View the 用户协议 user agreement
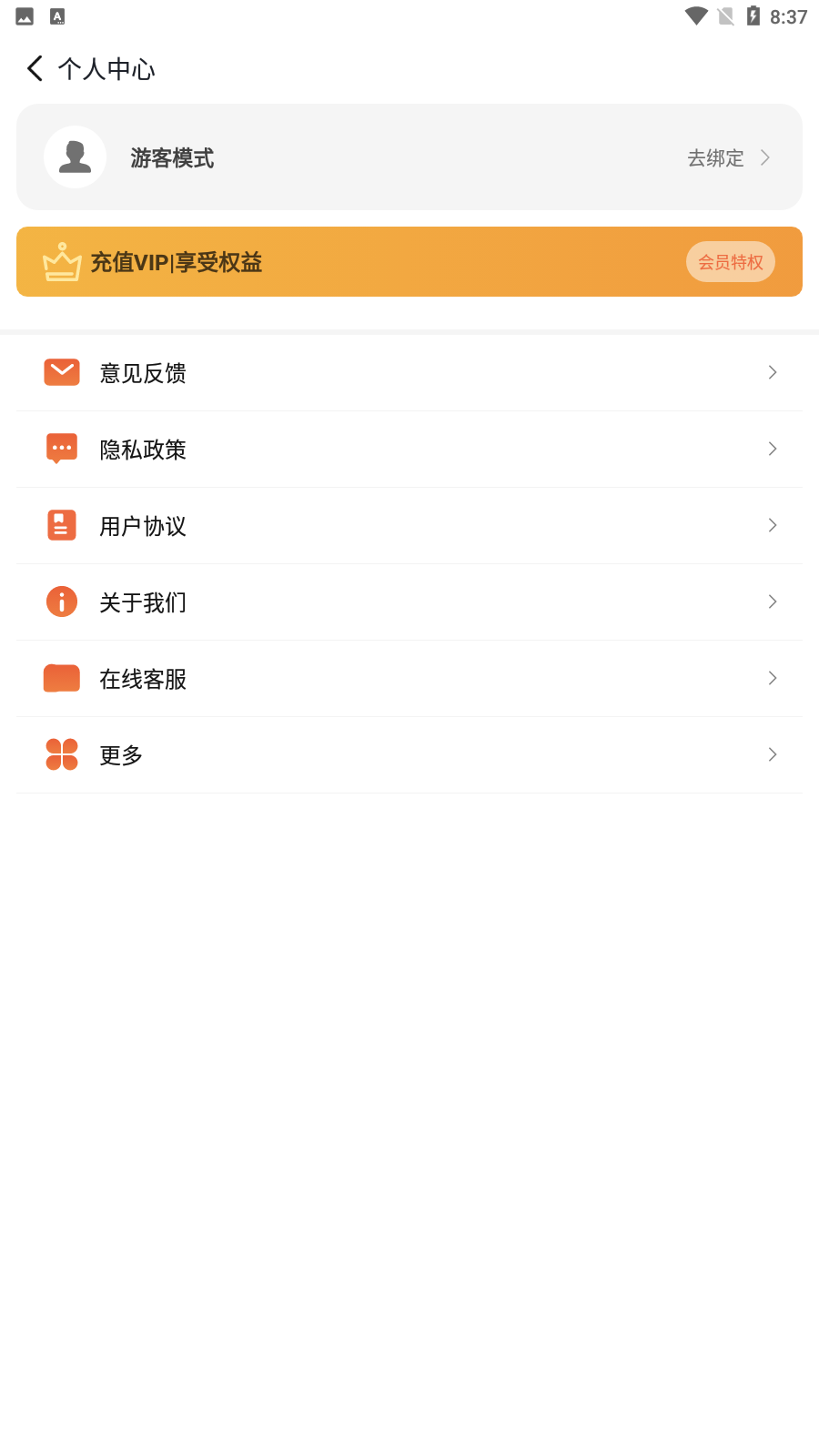Screen dimensions: 819x1456 tap(409, 526)
